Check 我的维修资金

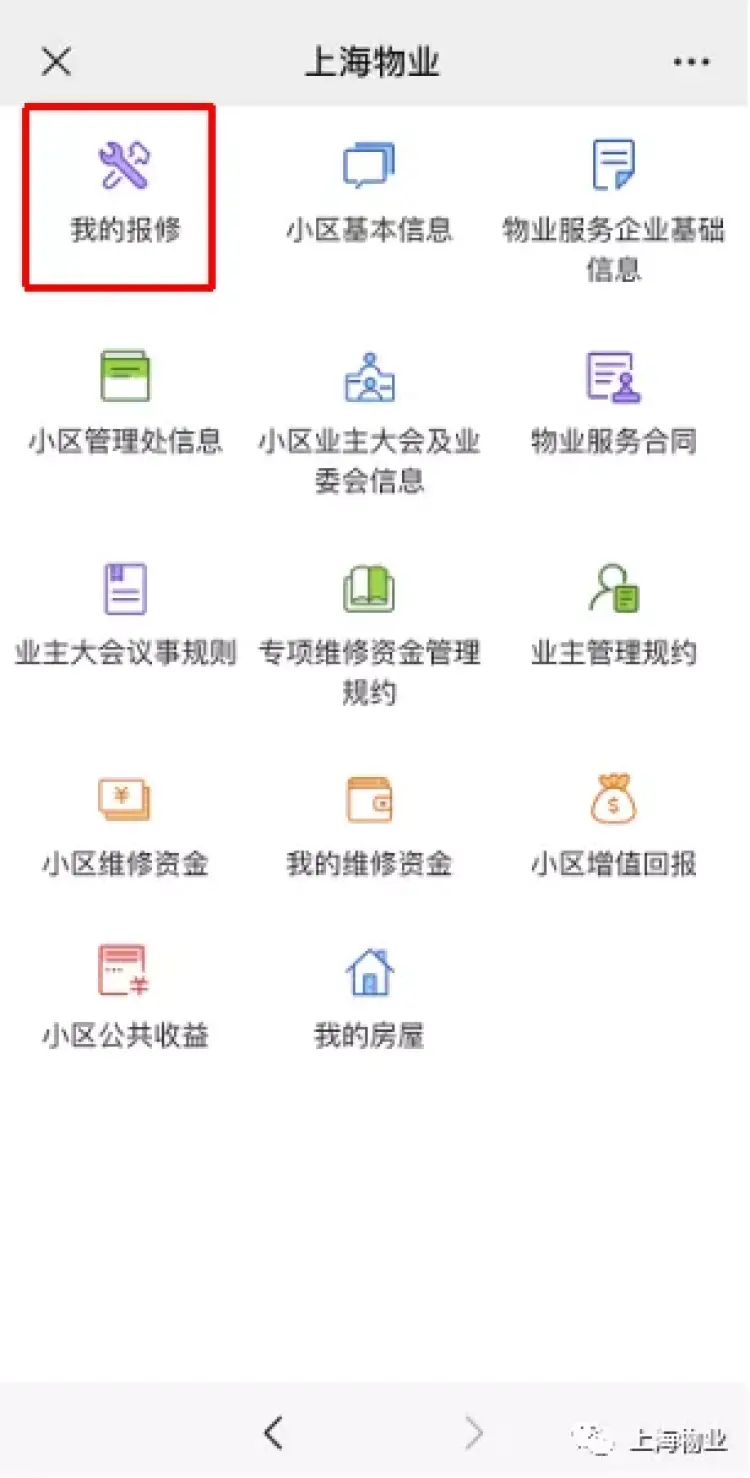coord(369,826)
